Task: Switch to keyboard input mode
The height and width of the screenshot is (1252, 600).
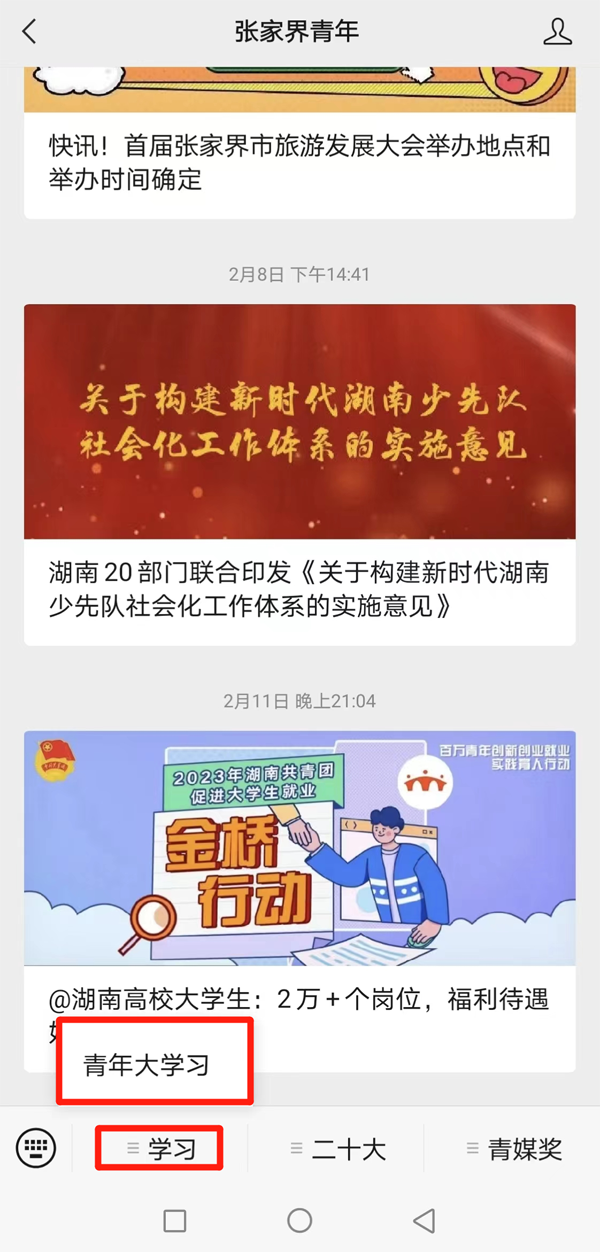Action: point(37,1148)
